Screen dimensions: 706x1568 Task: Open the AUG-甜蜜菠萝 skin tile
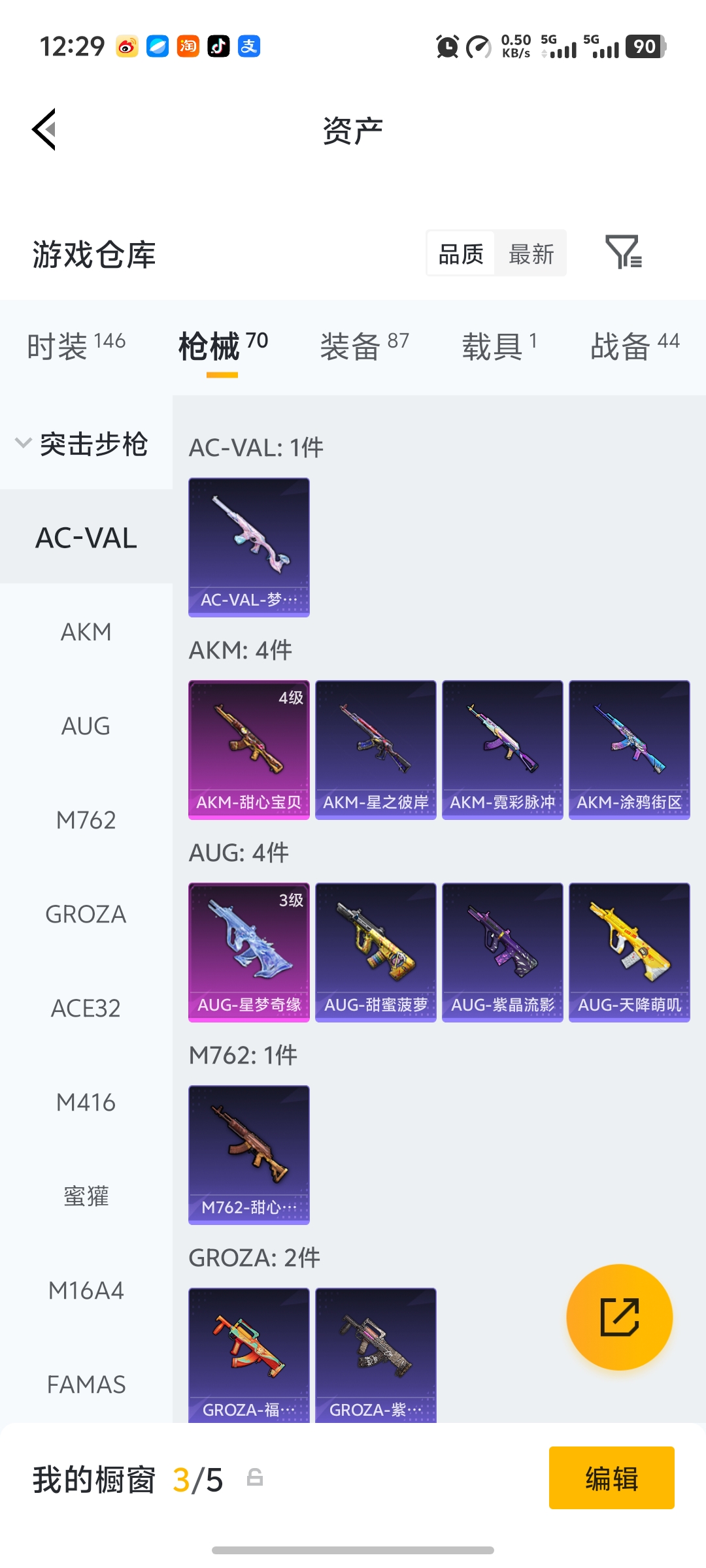tap(375, 952)
